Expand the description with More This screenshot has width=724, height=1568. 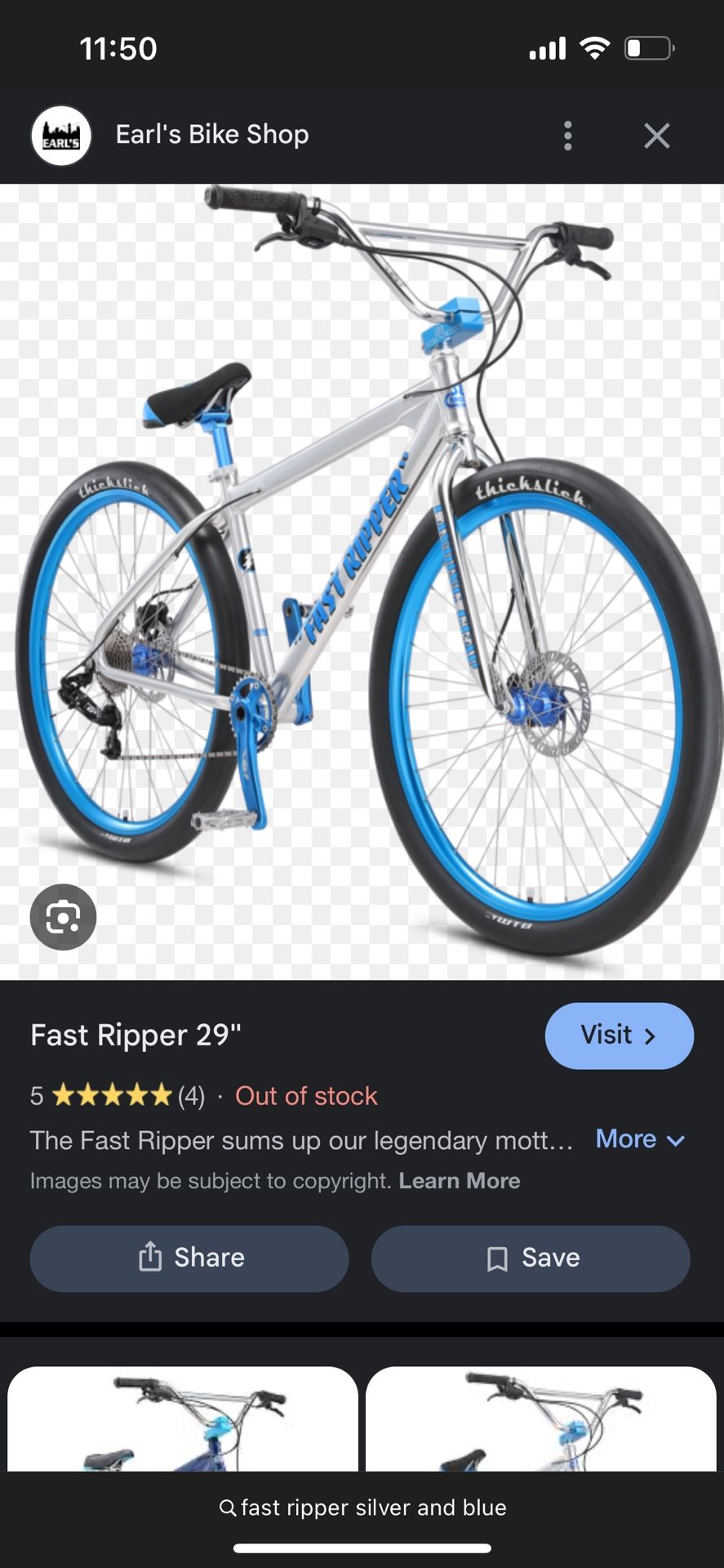click(640, 1139)
